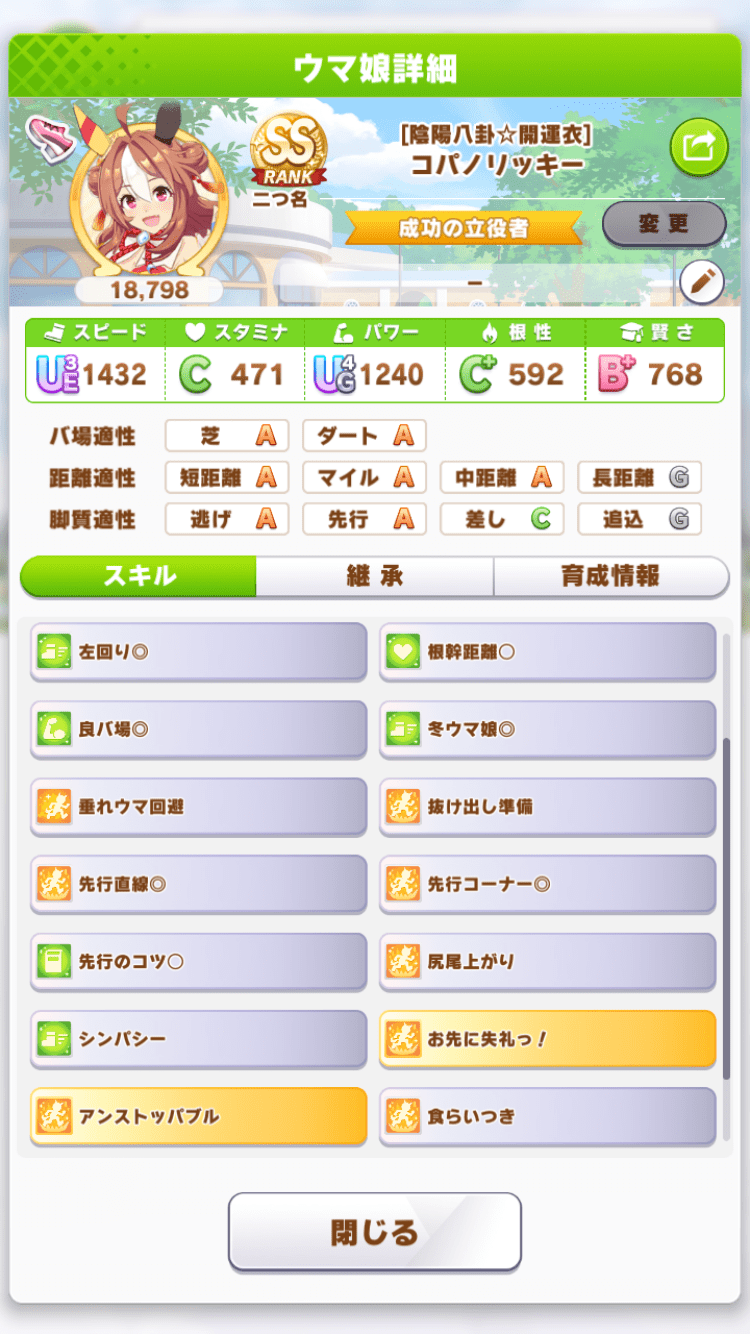Viewport: 750px width, 1334px height.
Task: Show details for 先行のコツ○
Action: click(x=199, y=962)
